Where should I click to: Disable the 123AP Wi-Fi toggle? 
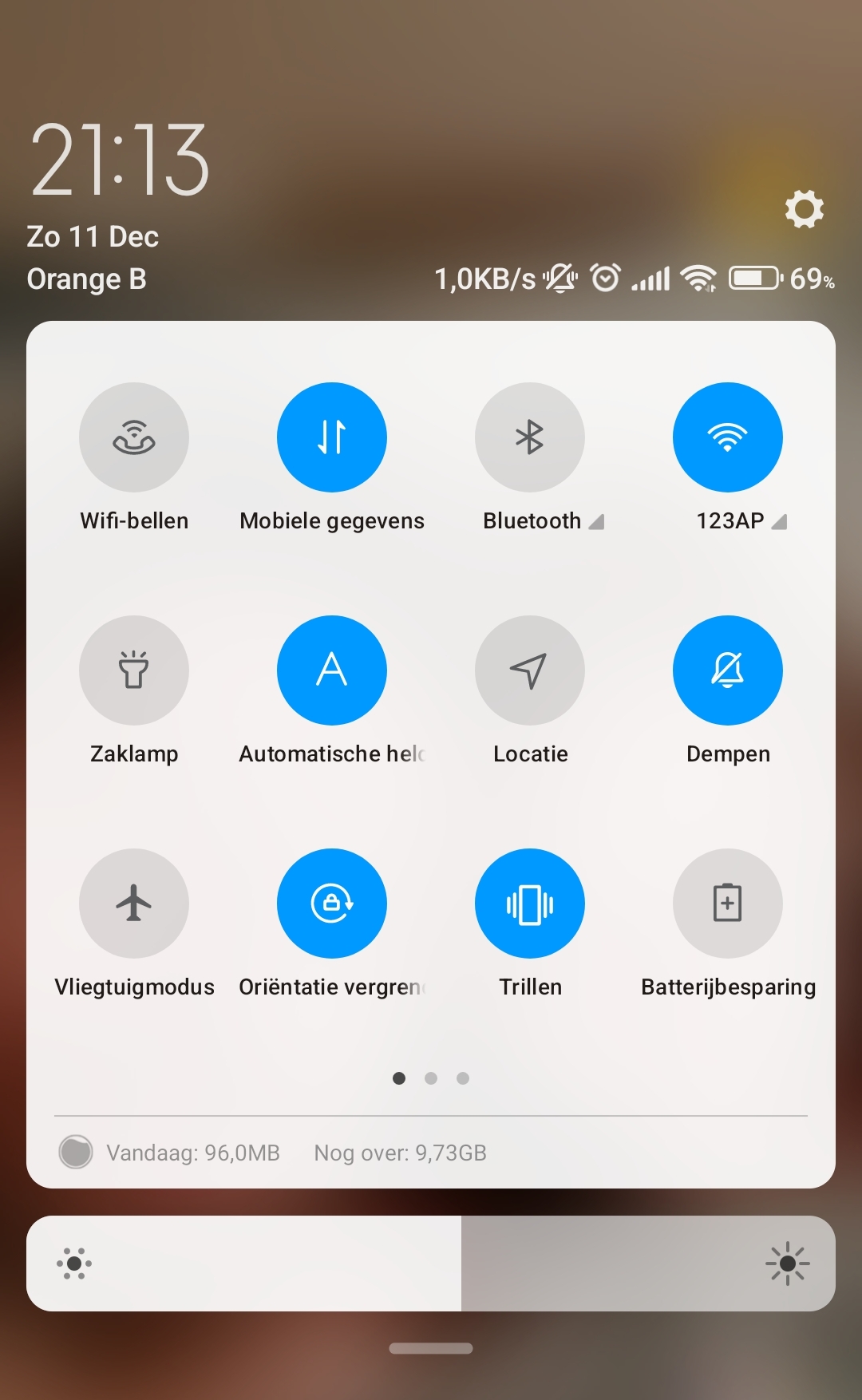728,437
